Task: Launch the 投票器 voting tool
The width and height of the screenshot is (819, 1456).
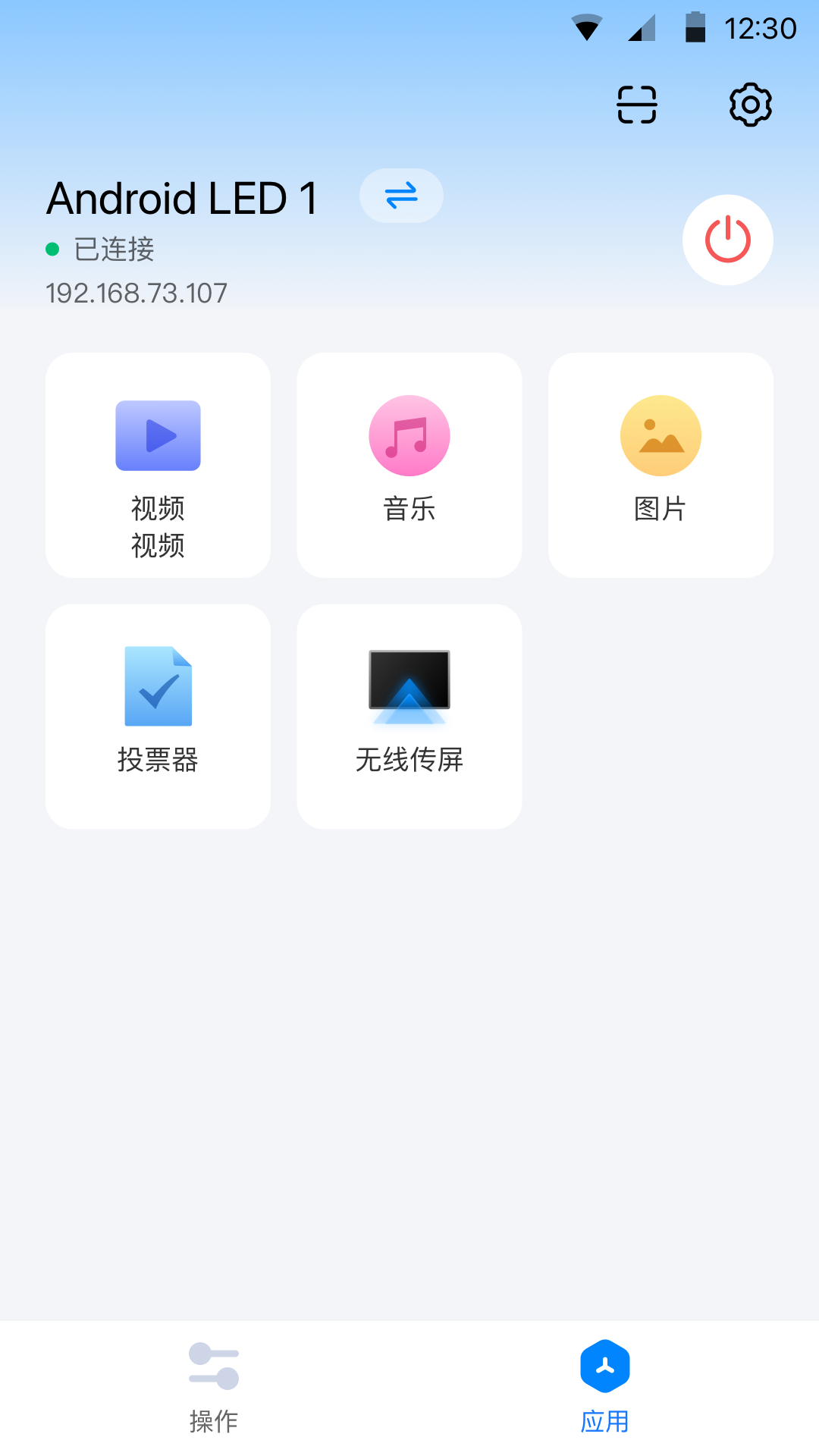Action: [157, 714]
